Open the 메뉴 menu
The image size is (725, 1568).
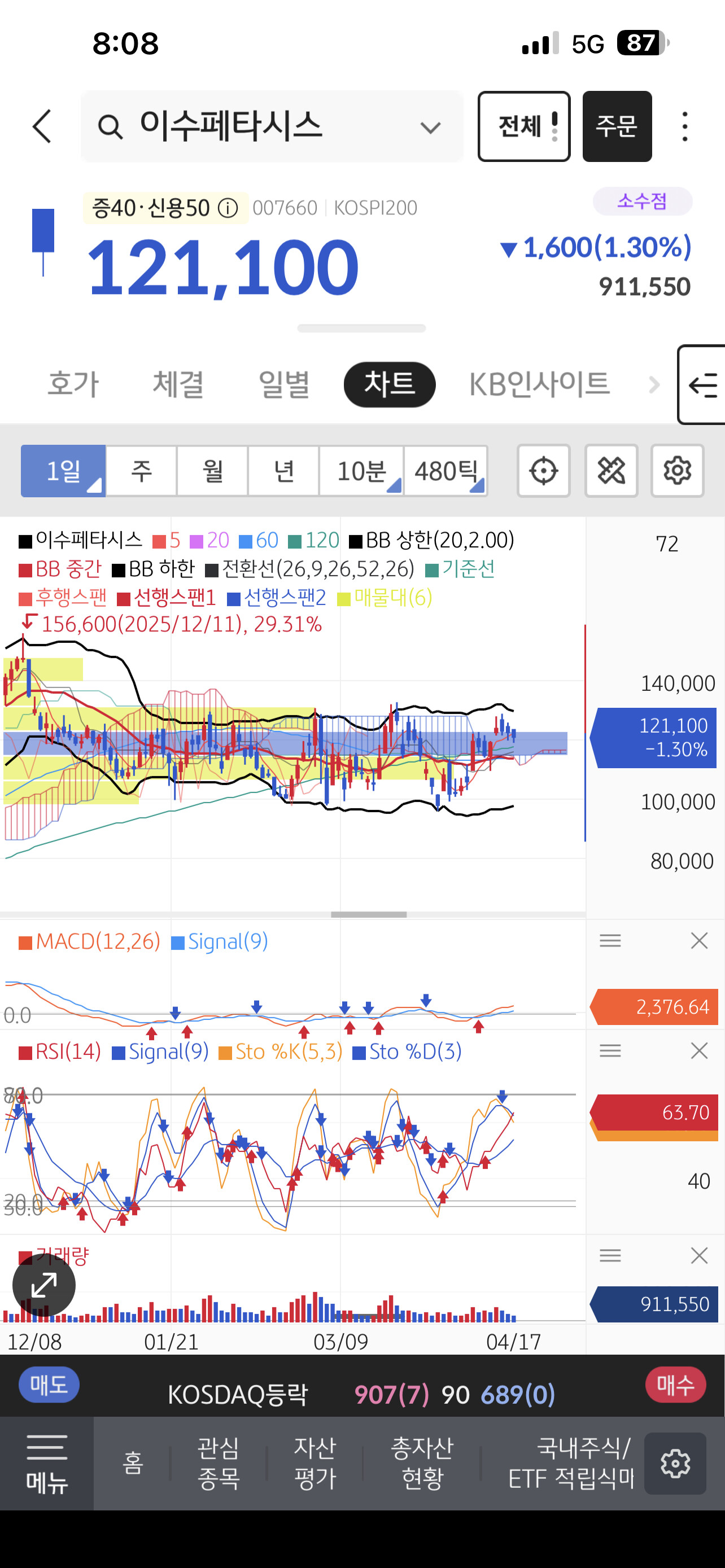click(x=47, y=1464)
